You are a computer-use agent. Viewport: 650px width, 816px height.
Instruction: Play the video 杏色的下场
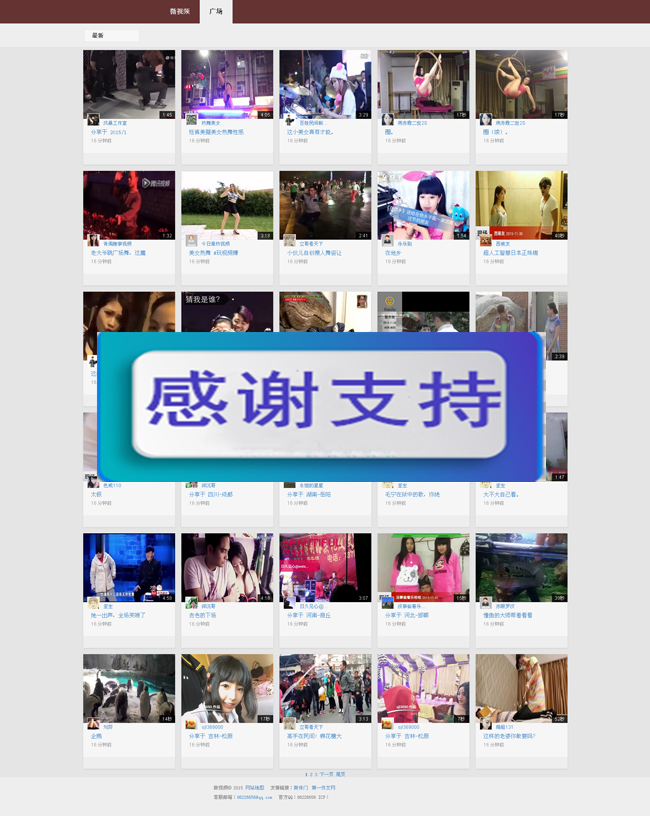(227, 567)
